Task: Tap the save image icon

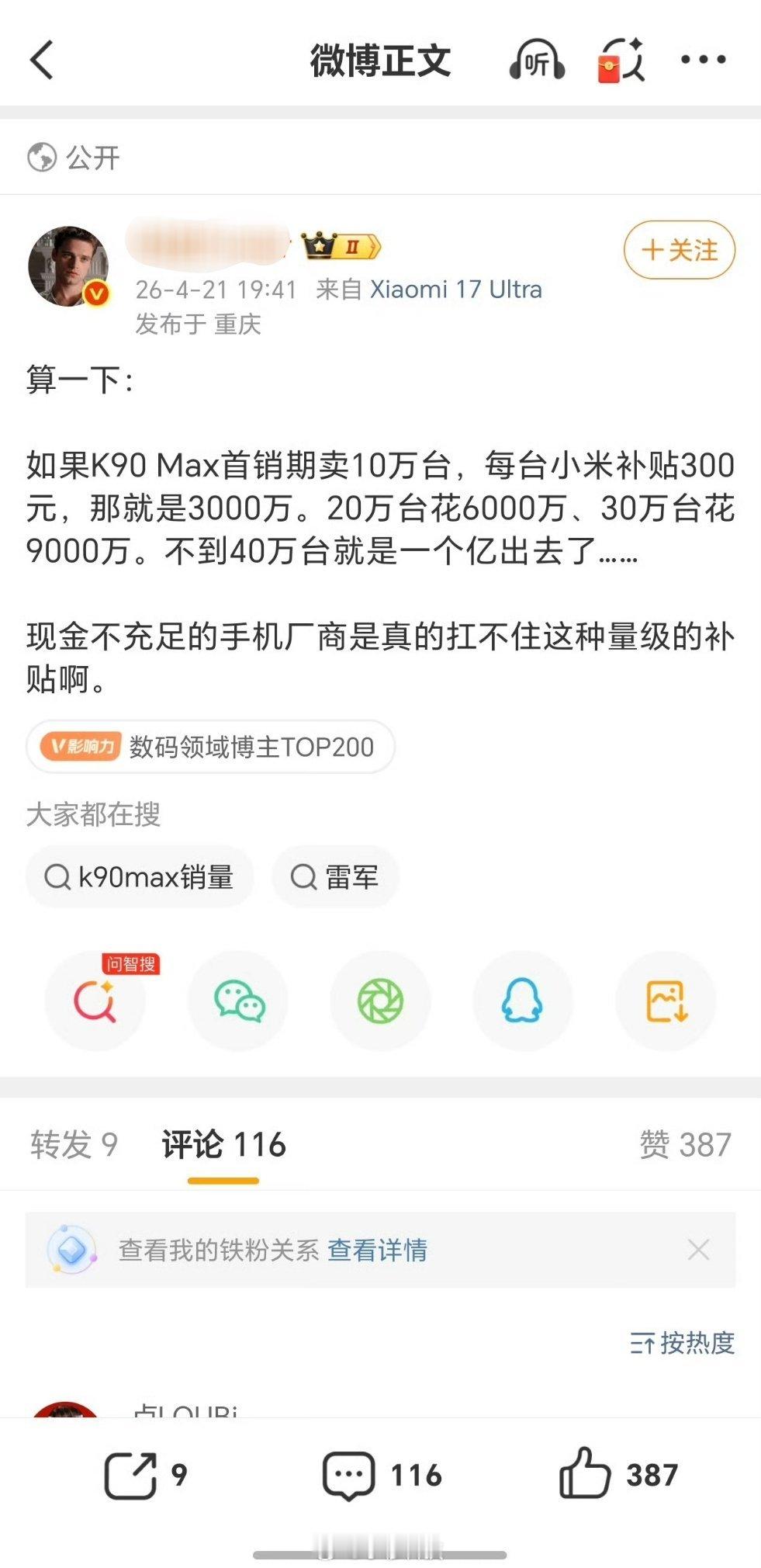Action: click(666, 1001)
